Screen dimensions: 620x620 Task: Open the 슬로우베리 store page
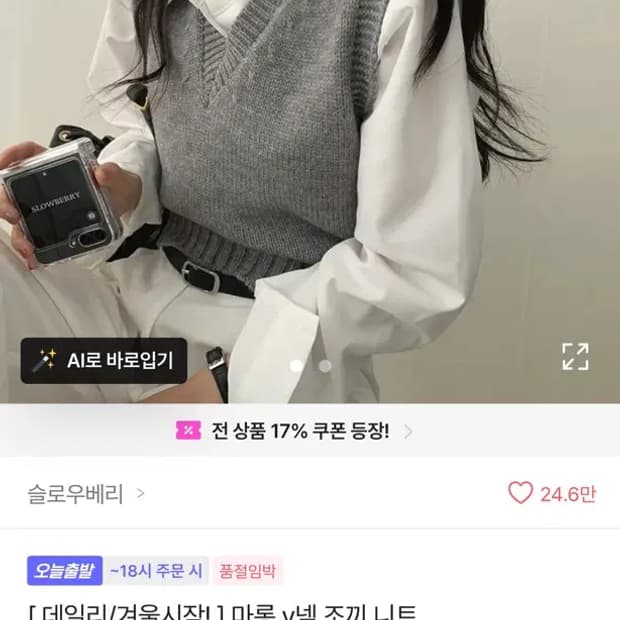pos(86,494)
